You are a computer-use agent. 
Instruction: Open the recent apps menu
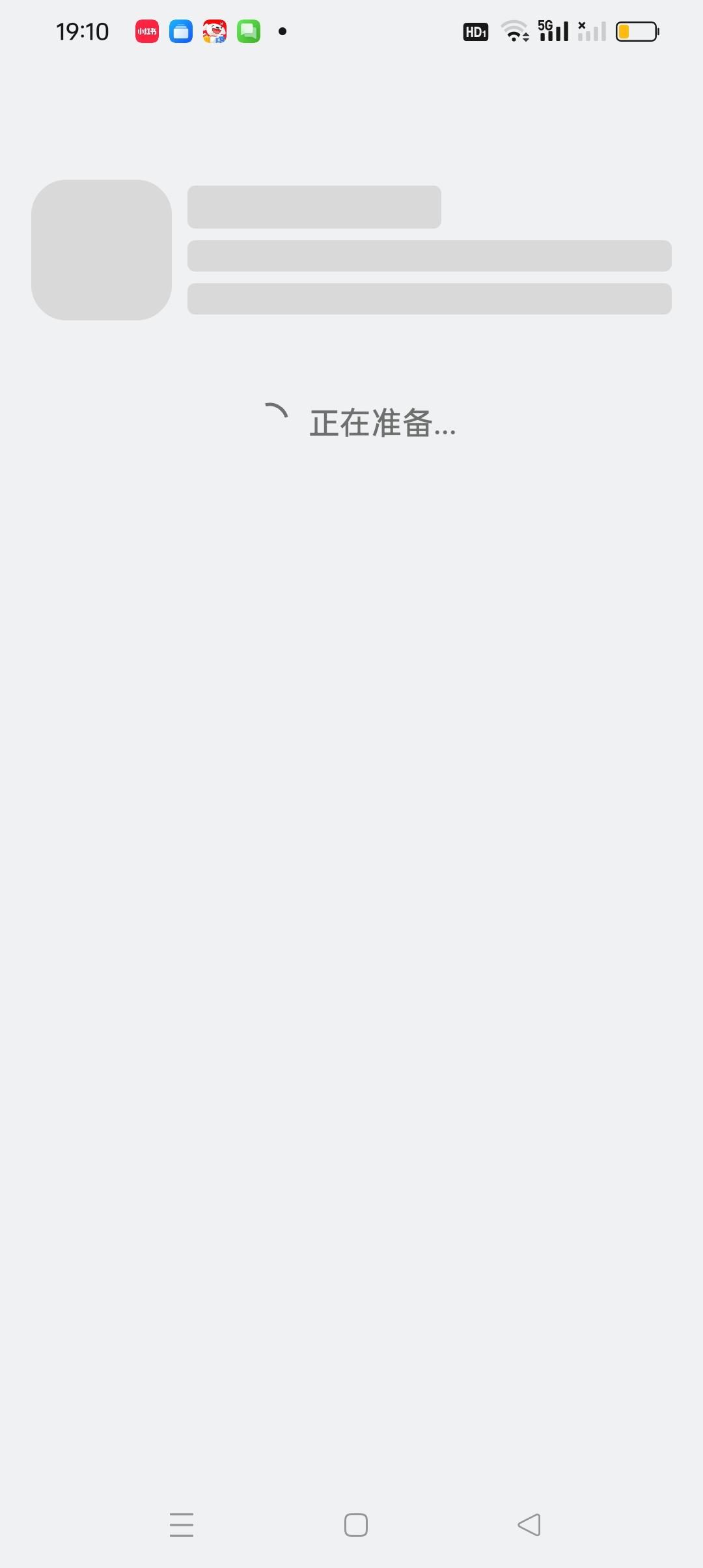(182, 1524)
